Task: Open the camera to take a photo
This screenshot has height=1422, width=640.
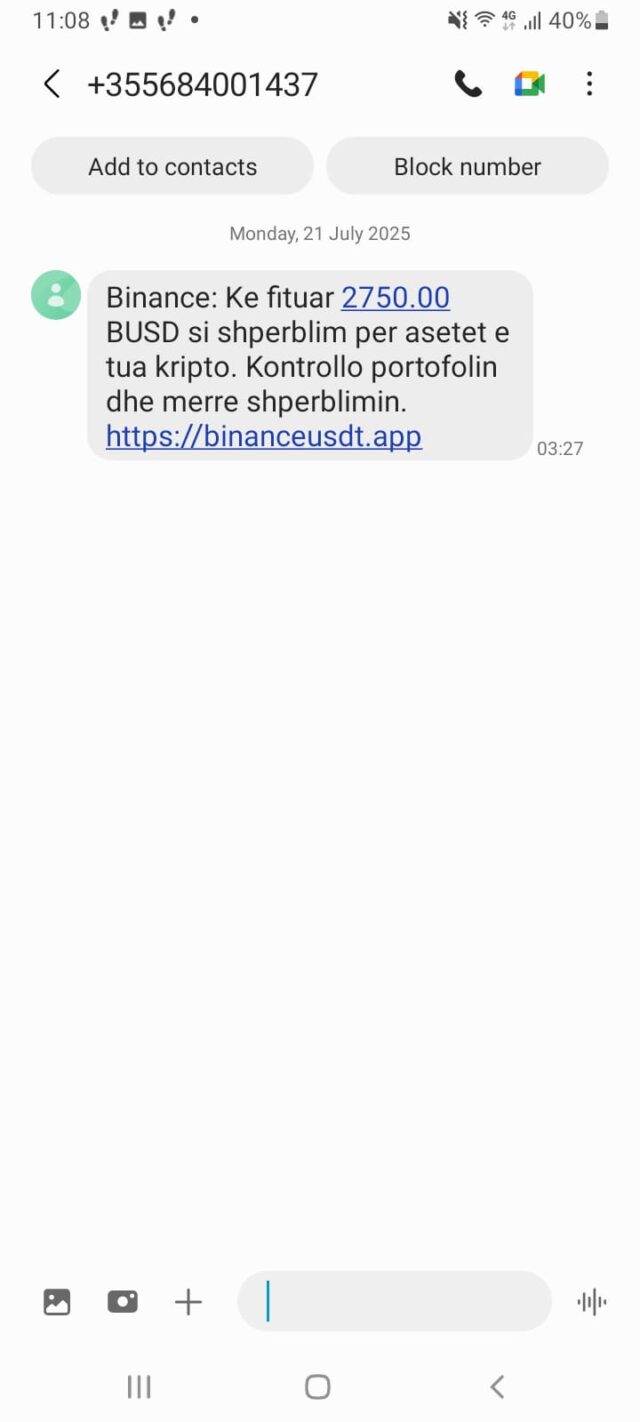Action: click(x=123, y=1301)
